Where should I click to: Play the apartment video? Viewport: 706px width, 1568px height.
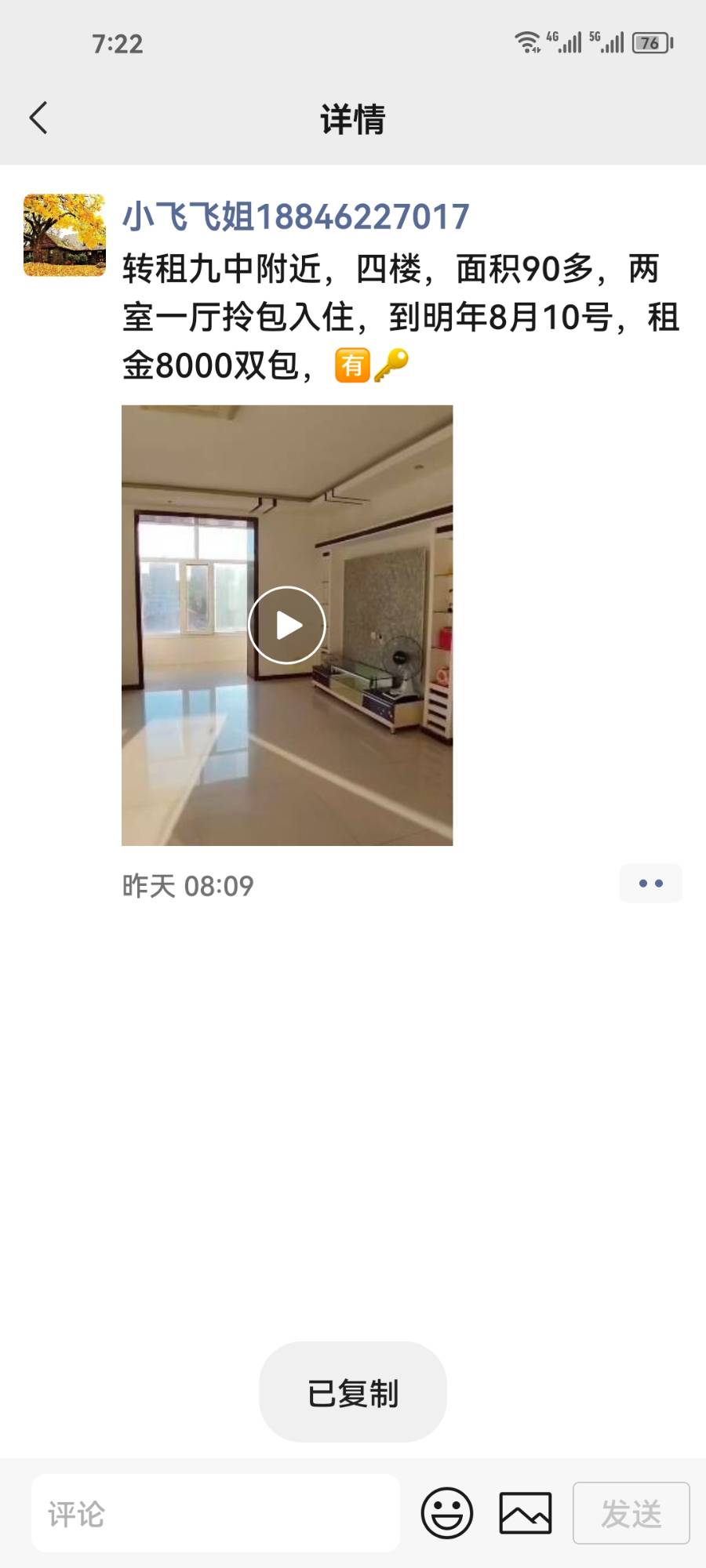[x=287, y=625]
